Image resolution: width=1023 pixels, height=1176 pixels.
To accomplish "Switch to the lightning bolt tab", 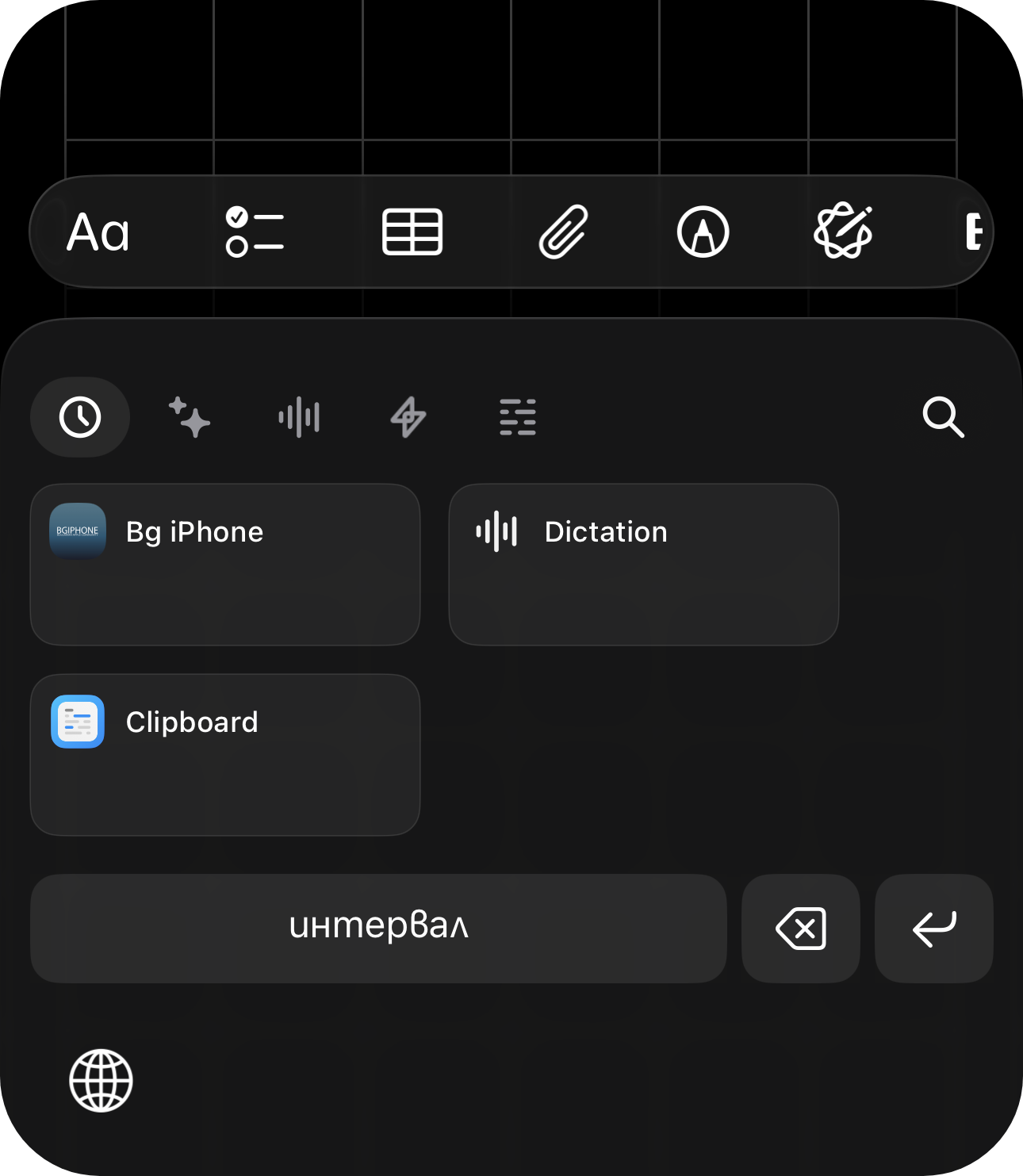I will (408, 417).
